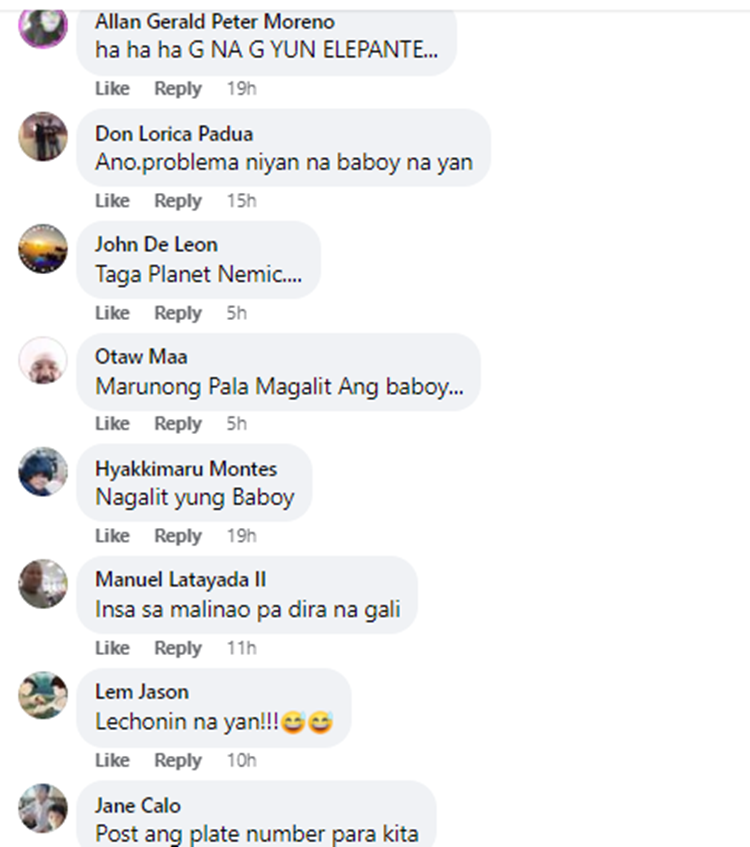
Task: Reply to Don Lorica Padua's comment
Action: click(177, 201)
